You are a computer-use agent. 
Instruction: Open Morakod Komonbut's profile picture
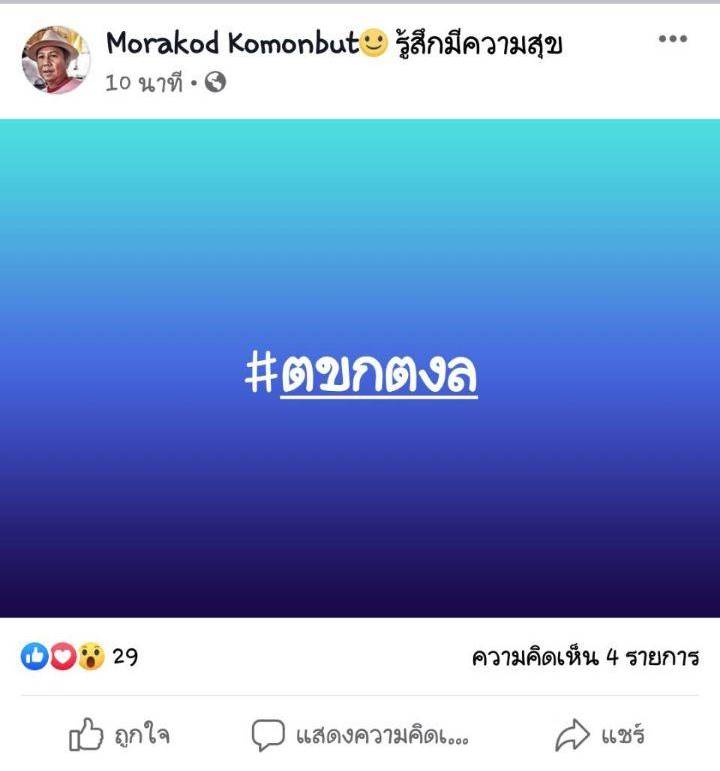(56, 60)
